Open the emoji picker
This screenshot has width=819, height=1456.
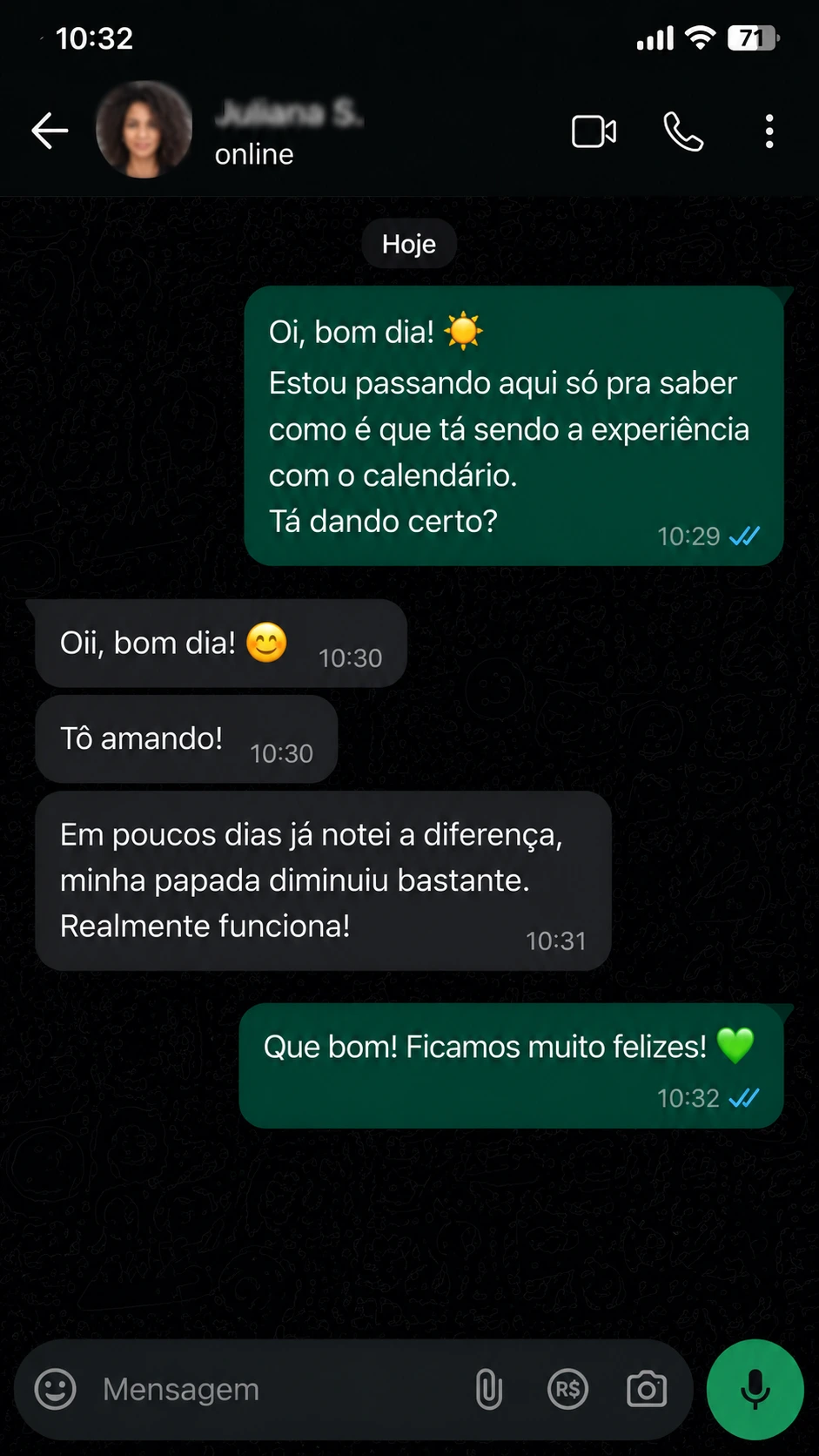tap(56, 1389)
